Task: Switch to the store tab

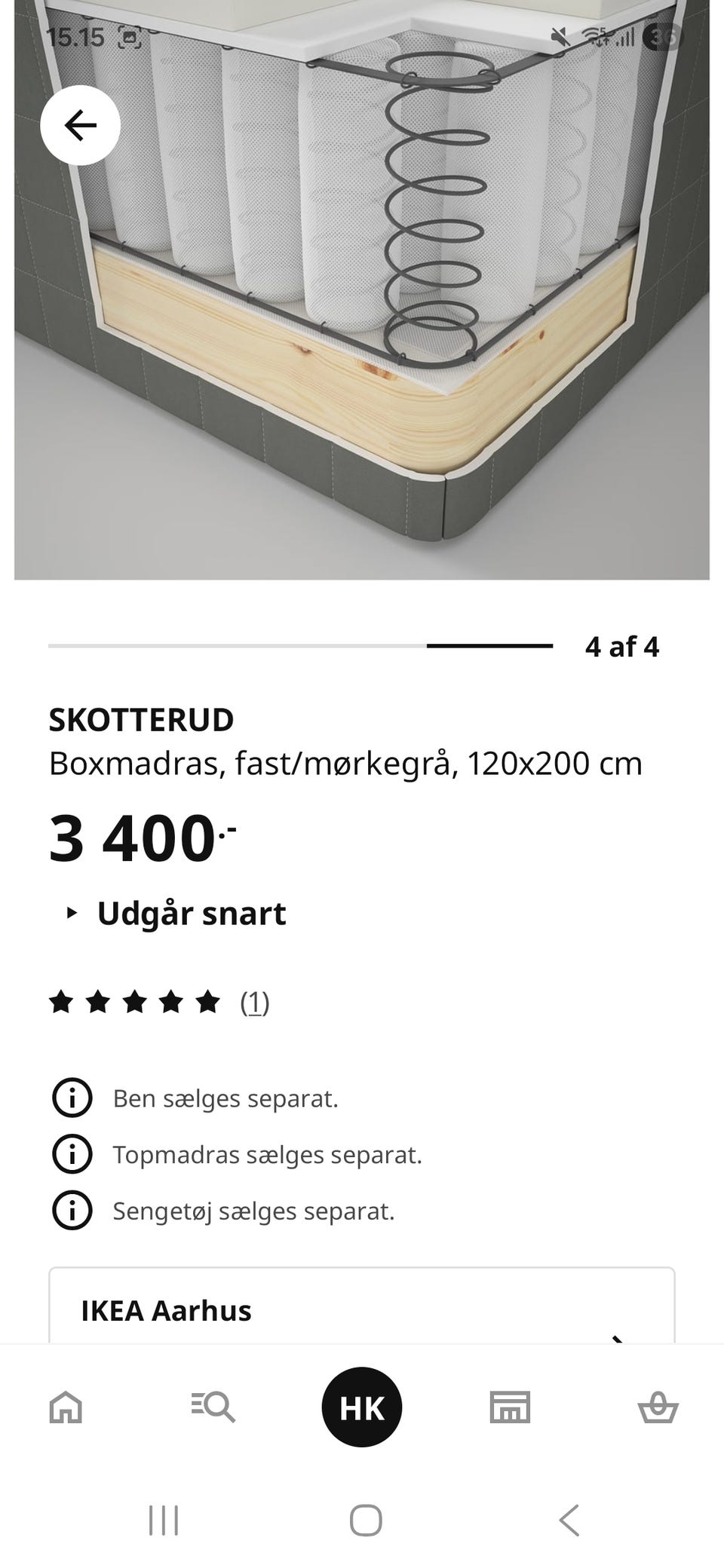Action: (x=511, y=1407)
